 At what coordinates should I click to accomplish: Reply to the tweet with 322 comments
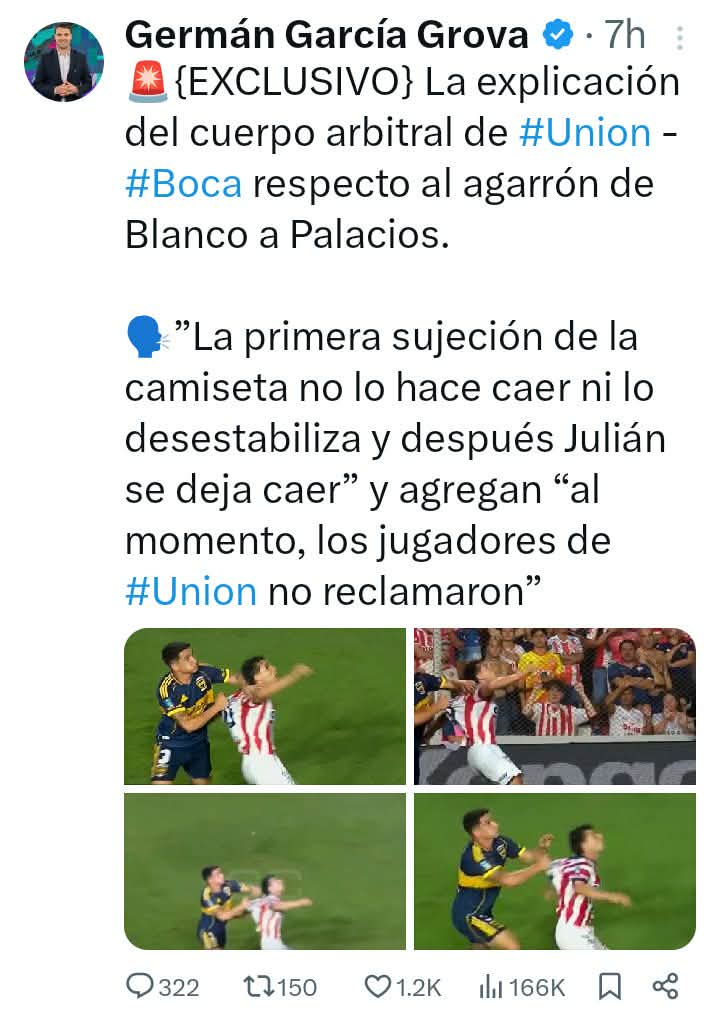(139, 987)
